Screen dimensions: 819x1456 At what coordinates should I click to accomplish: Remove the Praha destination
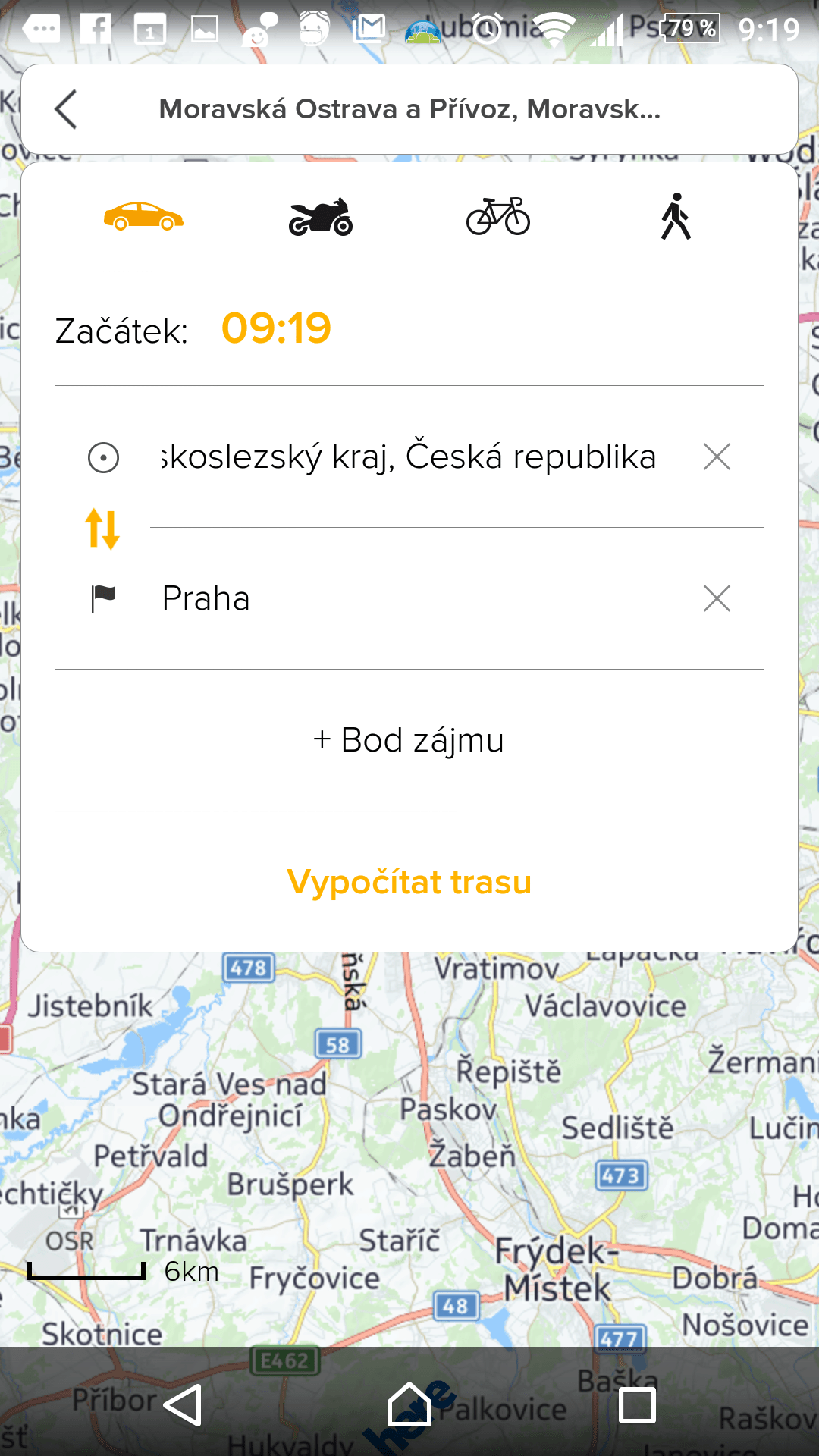pos(717,599)
